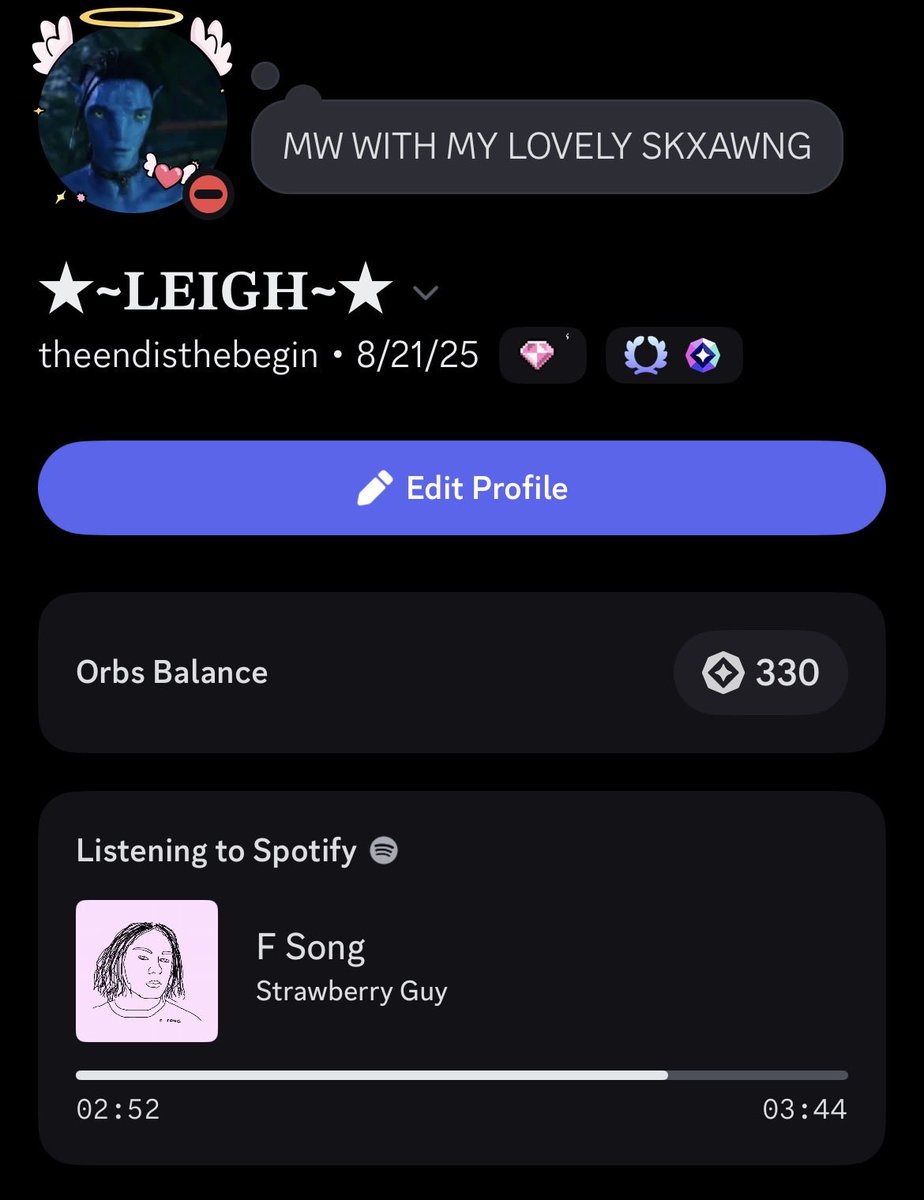Open the profile avatar picture

coord(130,112)
